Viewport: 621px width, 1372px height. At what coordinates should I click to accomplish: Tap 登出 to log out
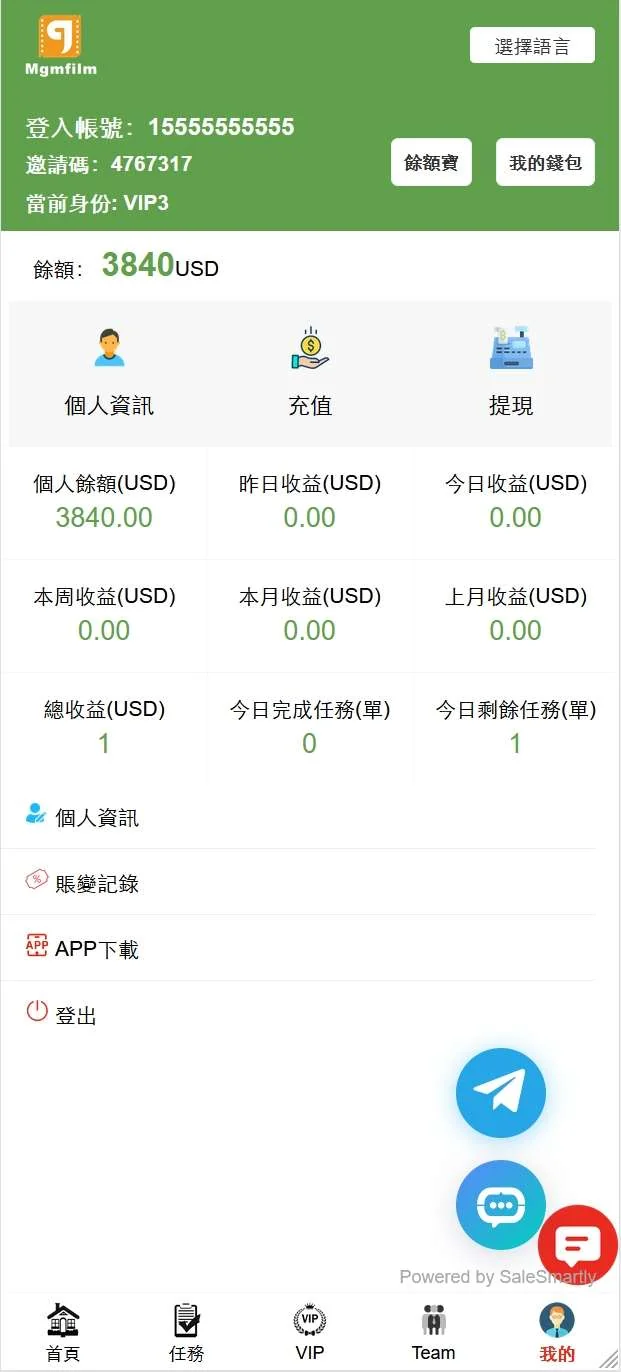[76, 1015]
